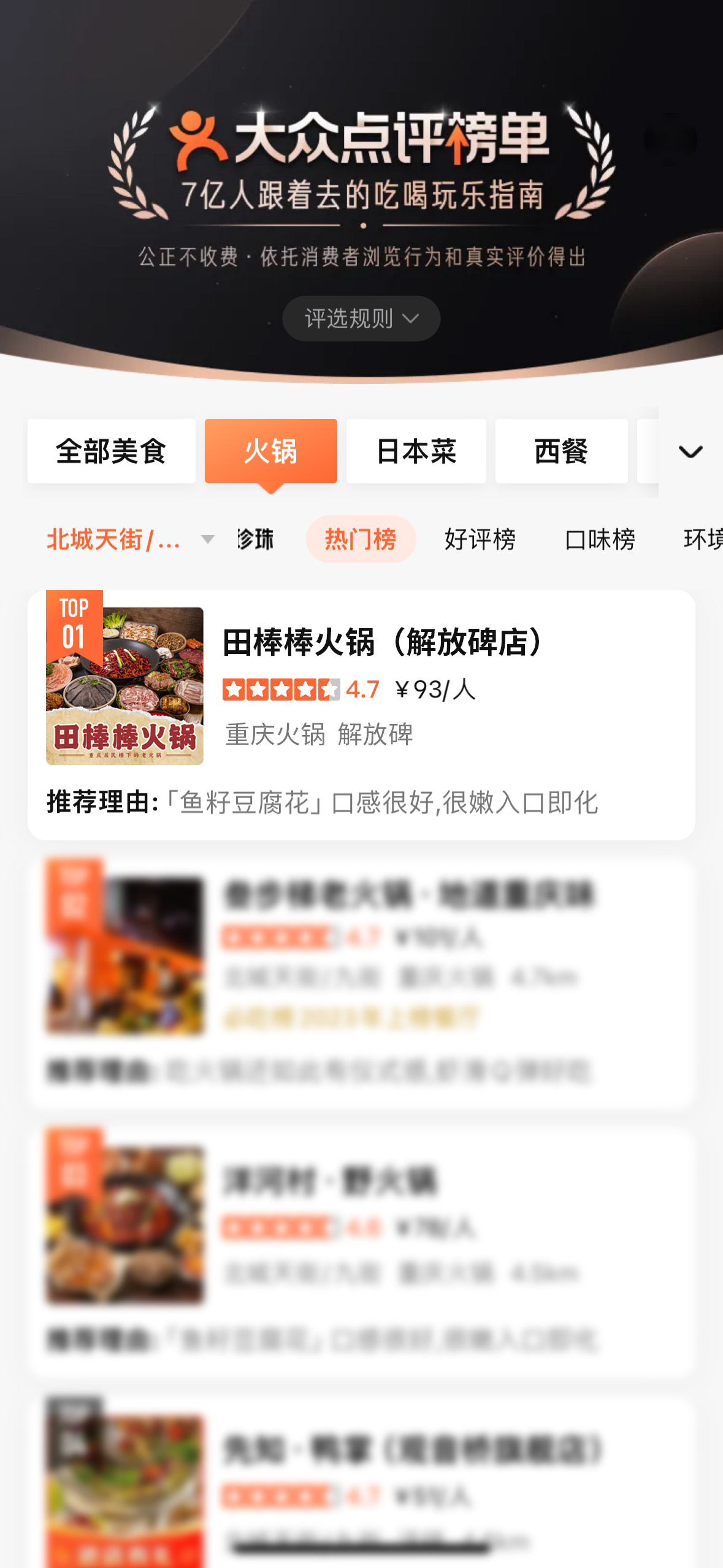The width and height of the screenshot is (723, 1568).
Task: Switch to the 好评榜 ranking
Action: [480, 539]
